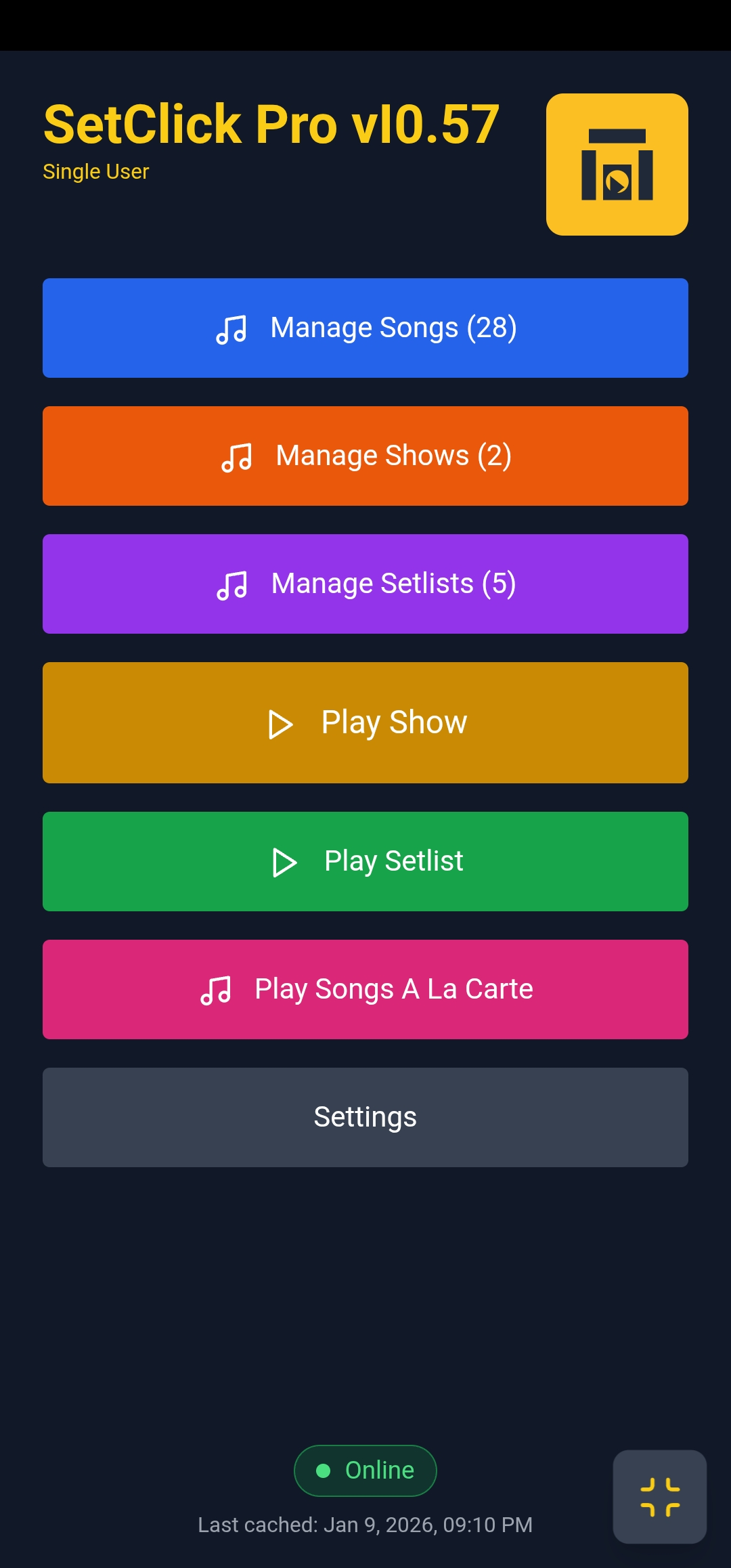Start Play Show mode
The height and width of the screenshot is (1568, 731).
pos(365,722)
